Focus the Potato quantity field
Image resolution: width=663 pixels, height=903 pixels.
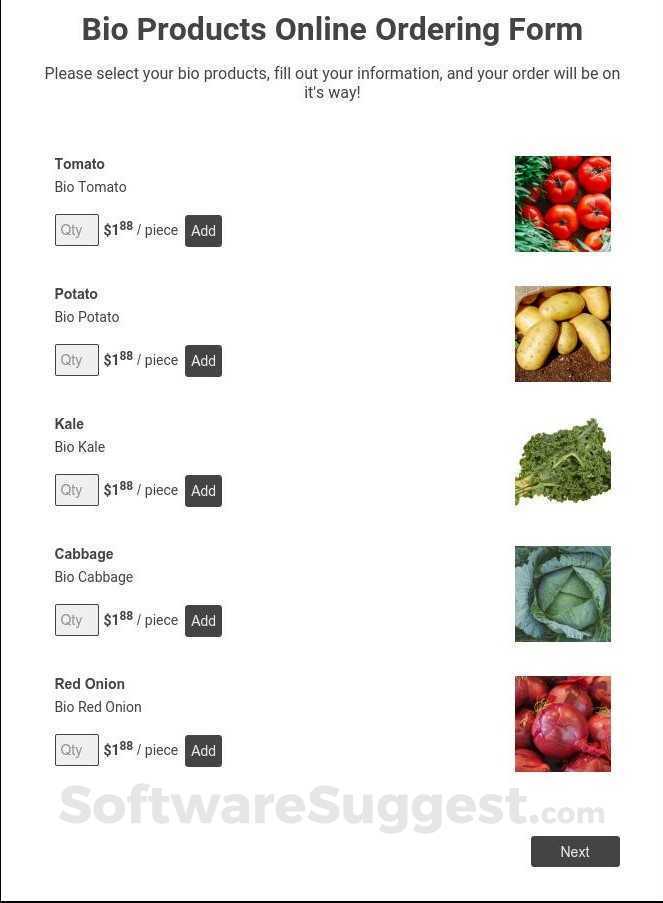coord(76,360)
